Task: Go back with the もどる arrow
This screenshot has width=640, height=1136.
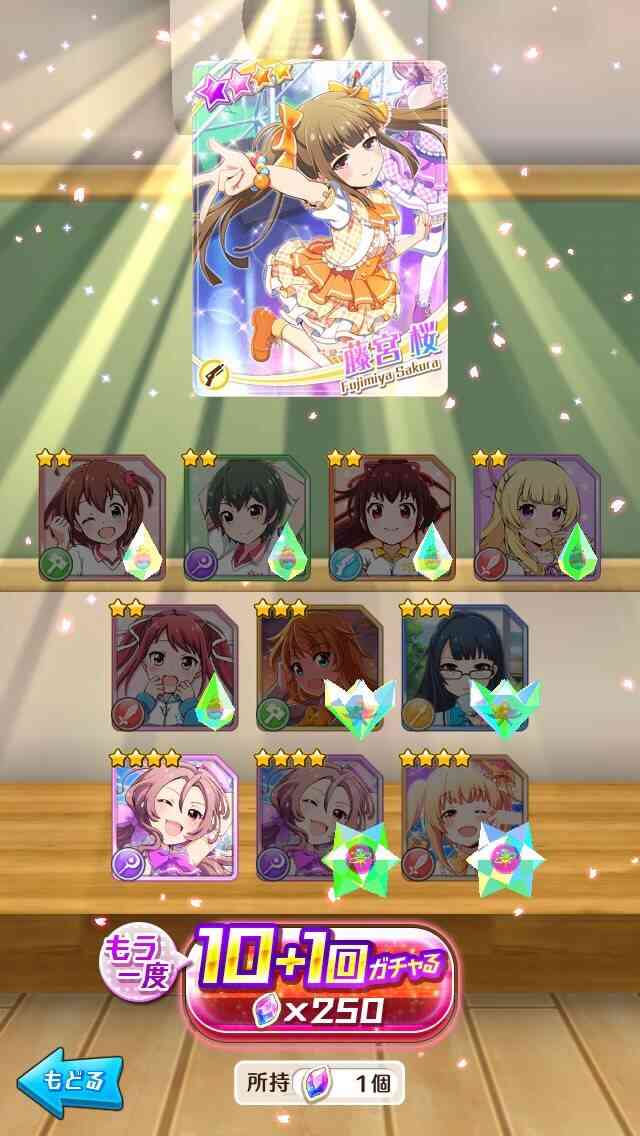Action: click(x=70, y=1082)
